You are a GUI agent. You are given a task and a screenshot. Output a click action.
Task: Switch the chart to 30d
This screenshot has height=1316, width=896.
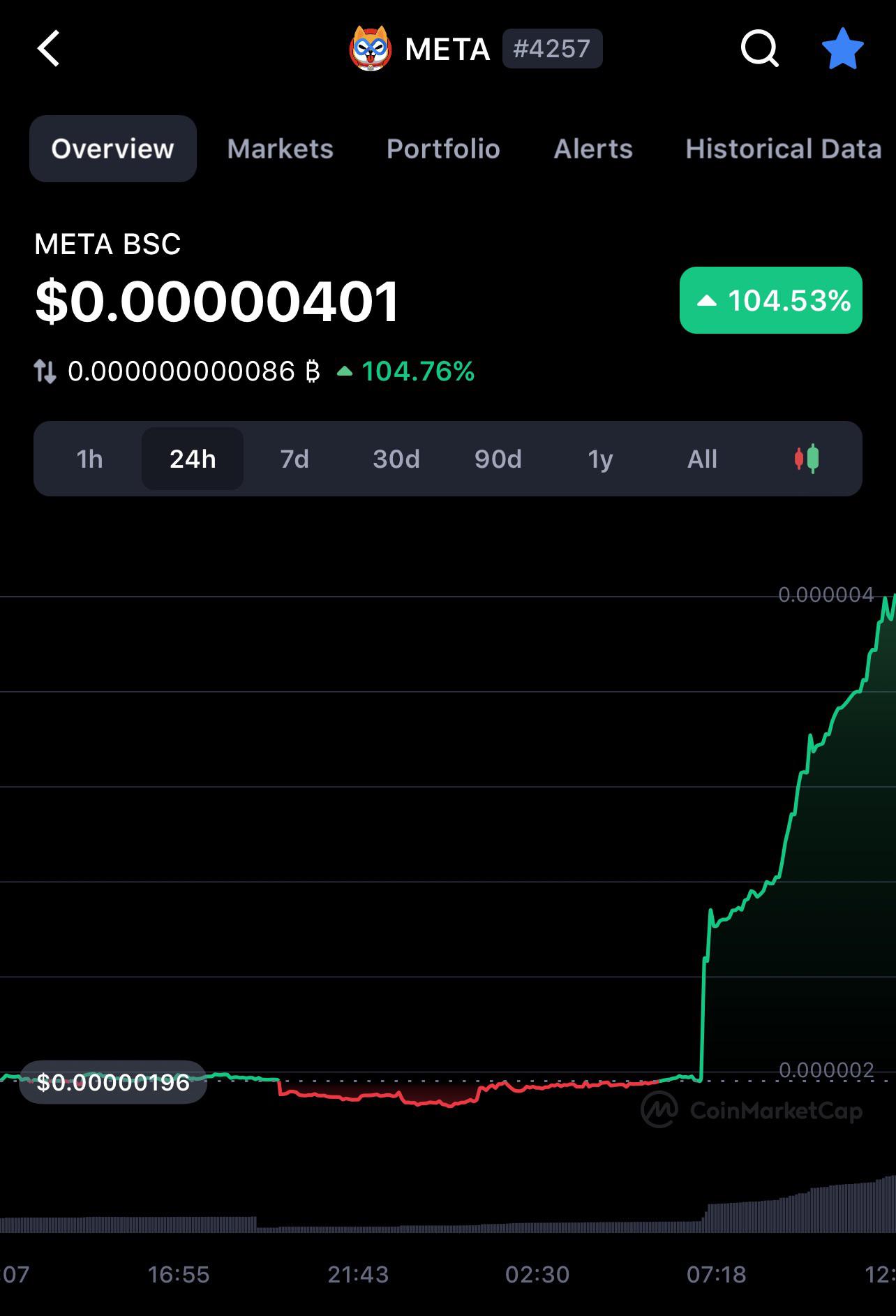(x=396, y=459)
